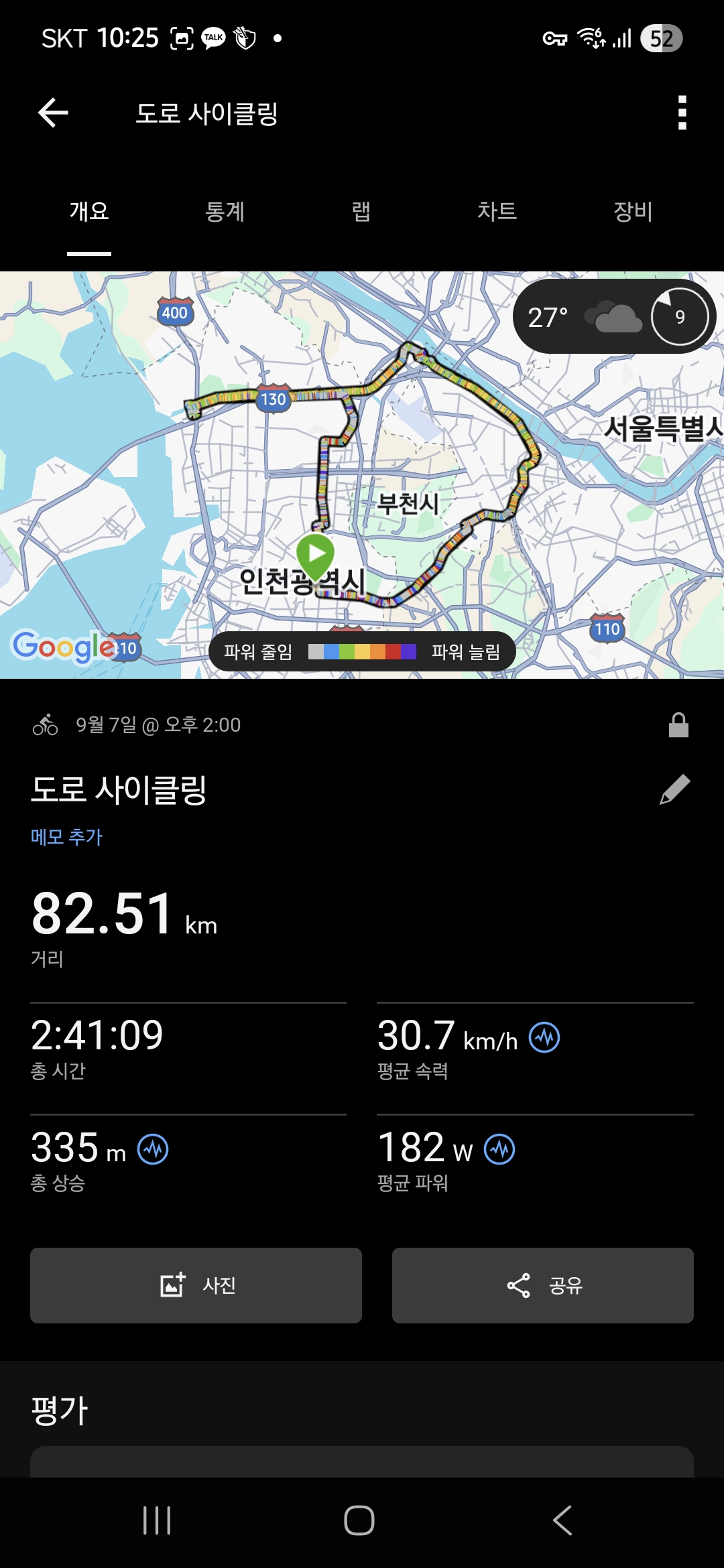Go to the system home screen
The width and height of the screenshot is (724, 1568).
point(359,1520)
